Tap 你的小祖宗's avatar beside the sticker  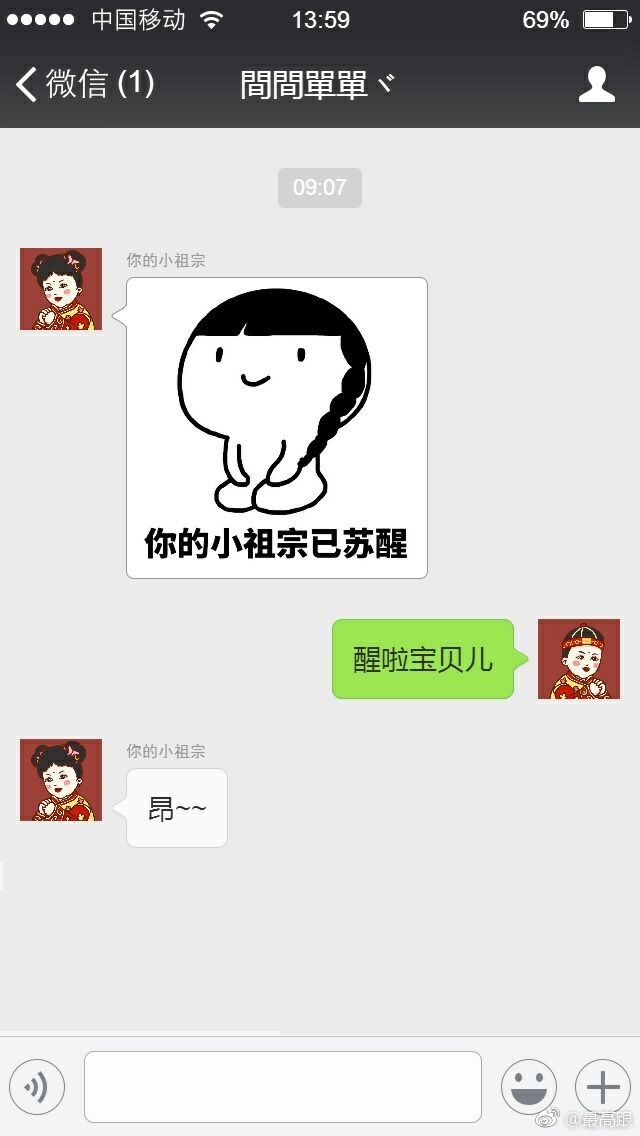pyautogui.click(x=61, y=289)
